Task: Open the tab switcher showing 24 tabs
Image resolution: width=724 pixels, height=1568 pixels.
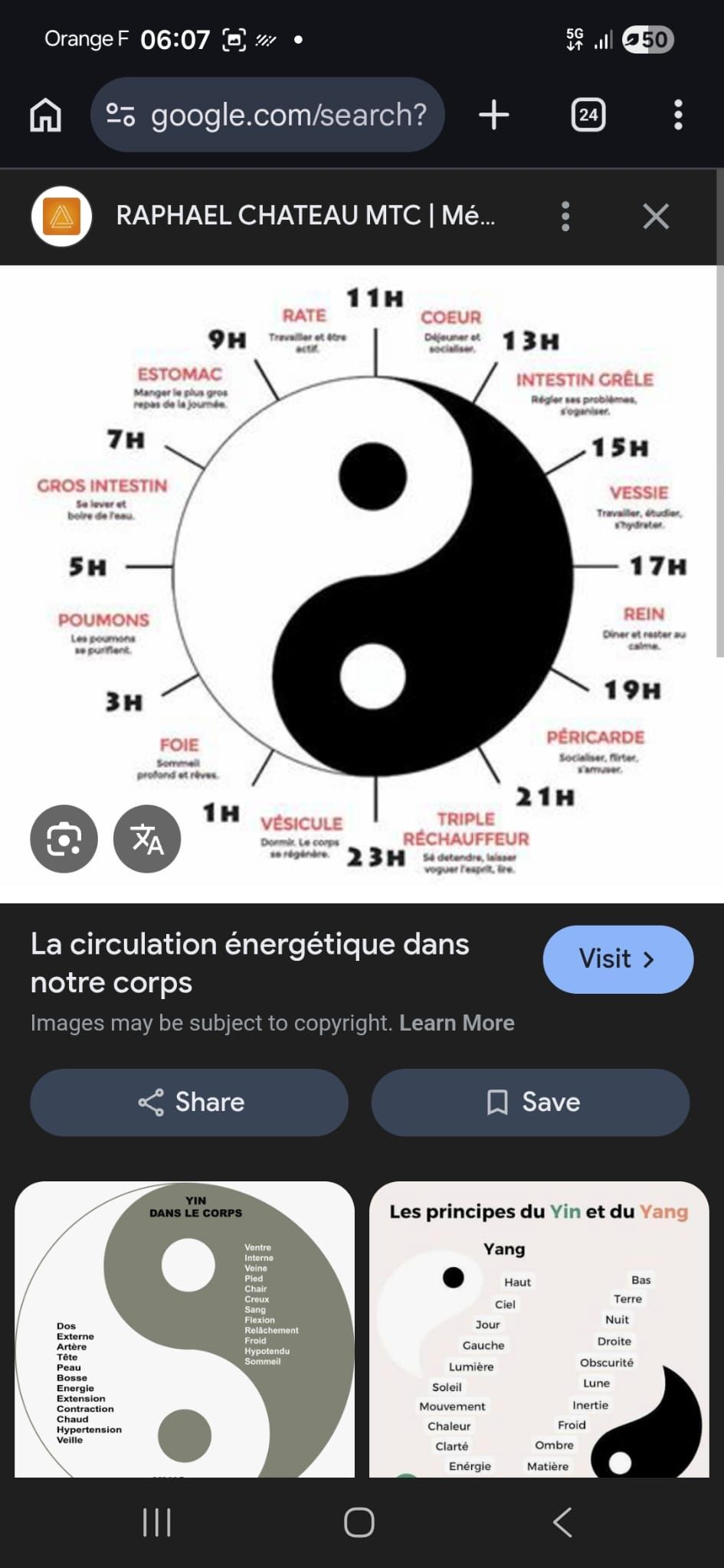Action: click(x=588, y=115)
